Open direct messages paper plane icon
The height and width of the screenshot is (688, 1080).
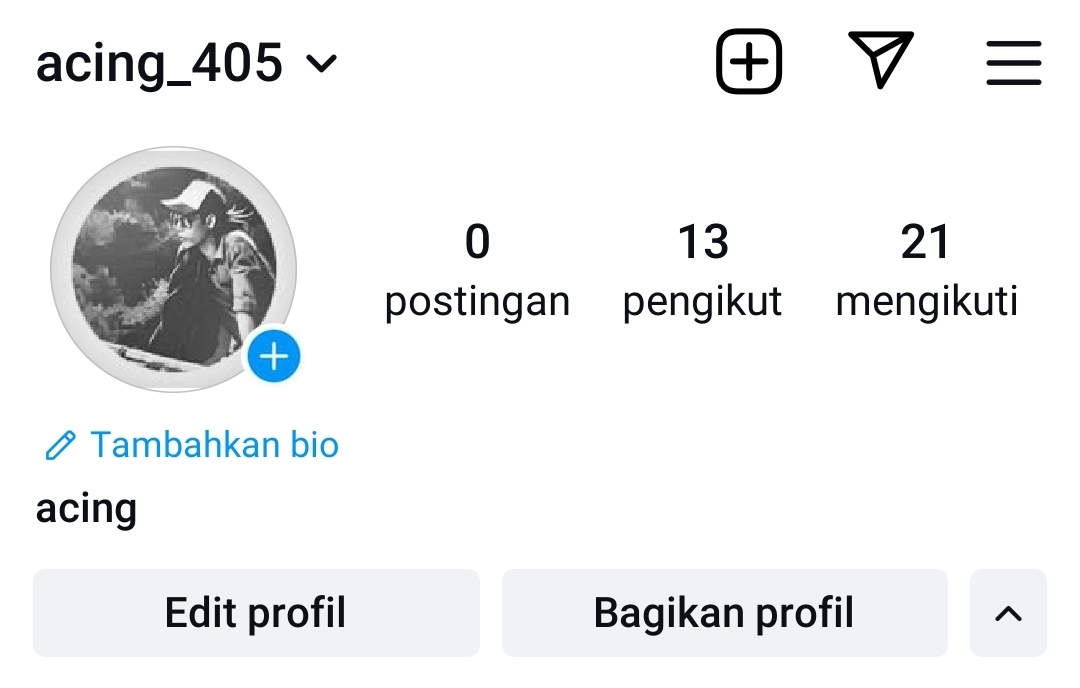pyautogui.click(x=881, y=59)
